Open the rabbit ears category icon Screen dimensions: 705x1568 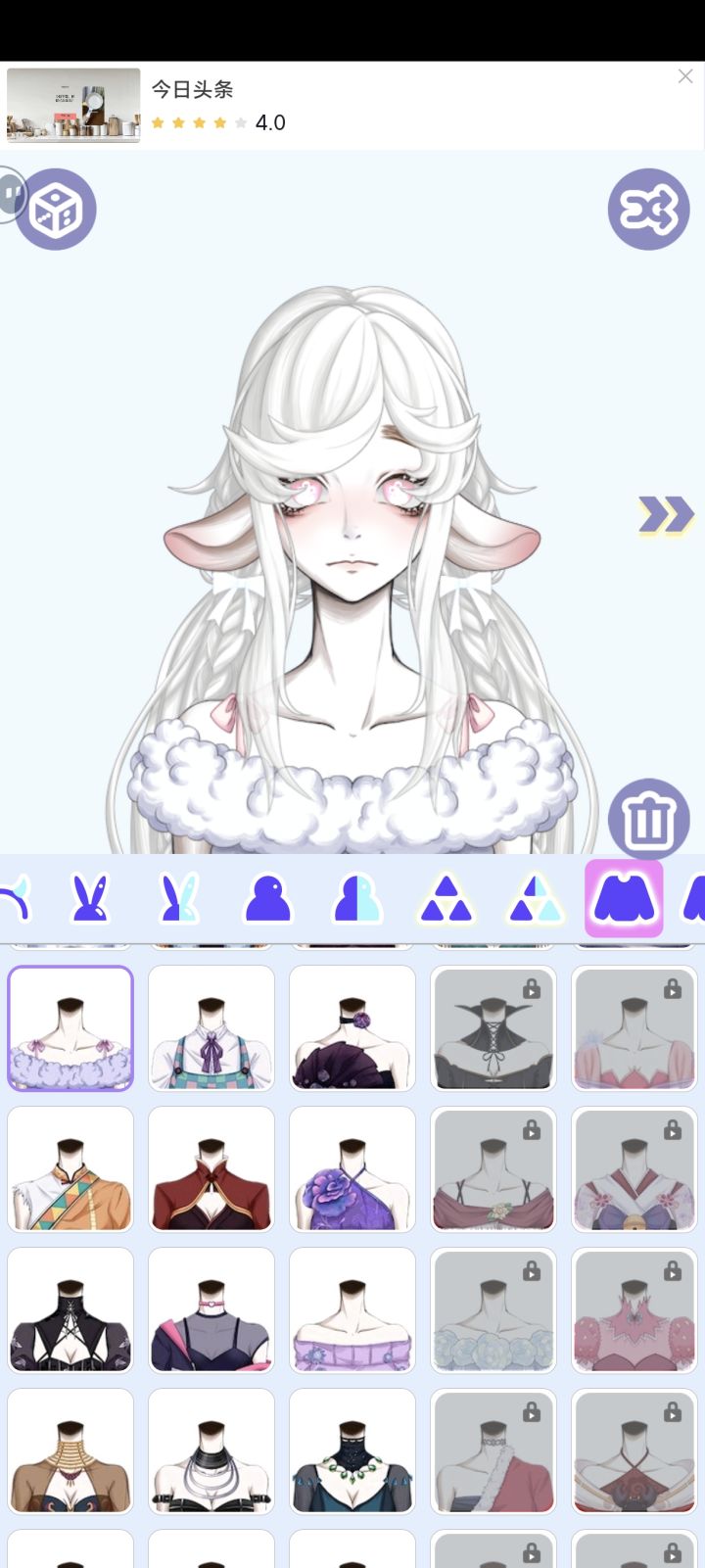click(x=92, y=898)
